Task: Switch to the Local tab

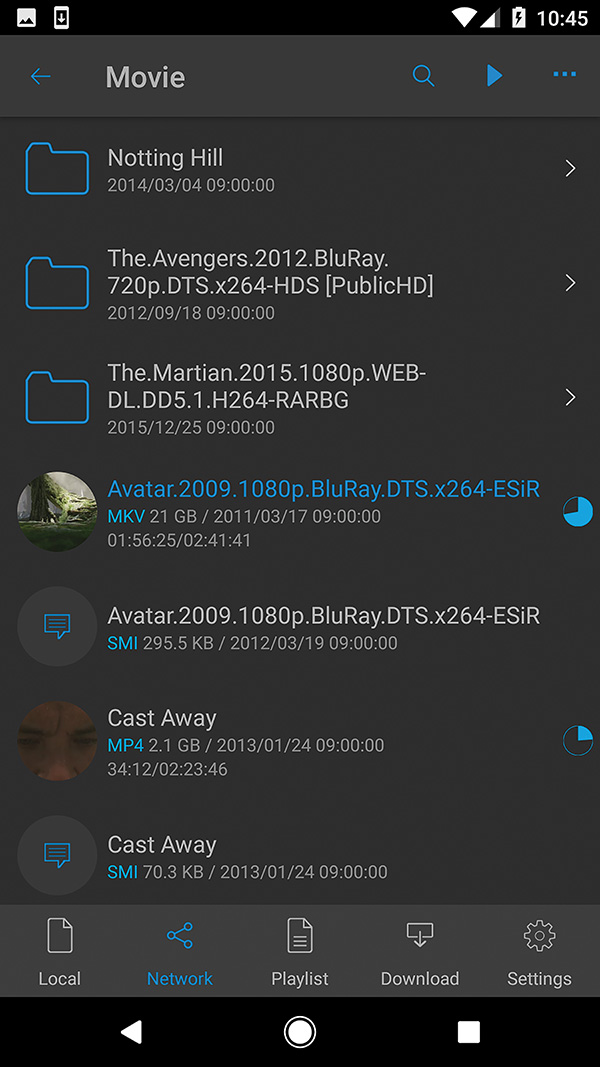Action: tap(60, 951)
